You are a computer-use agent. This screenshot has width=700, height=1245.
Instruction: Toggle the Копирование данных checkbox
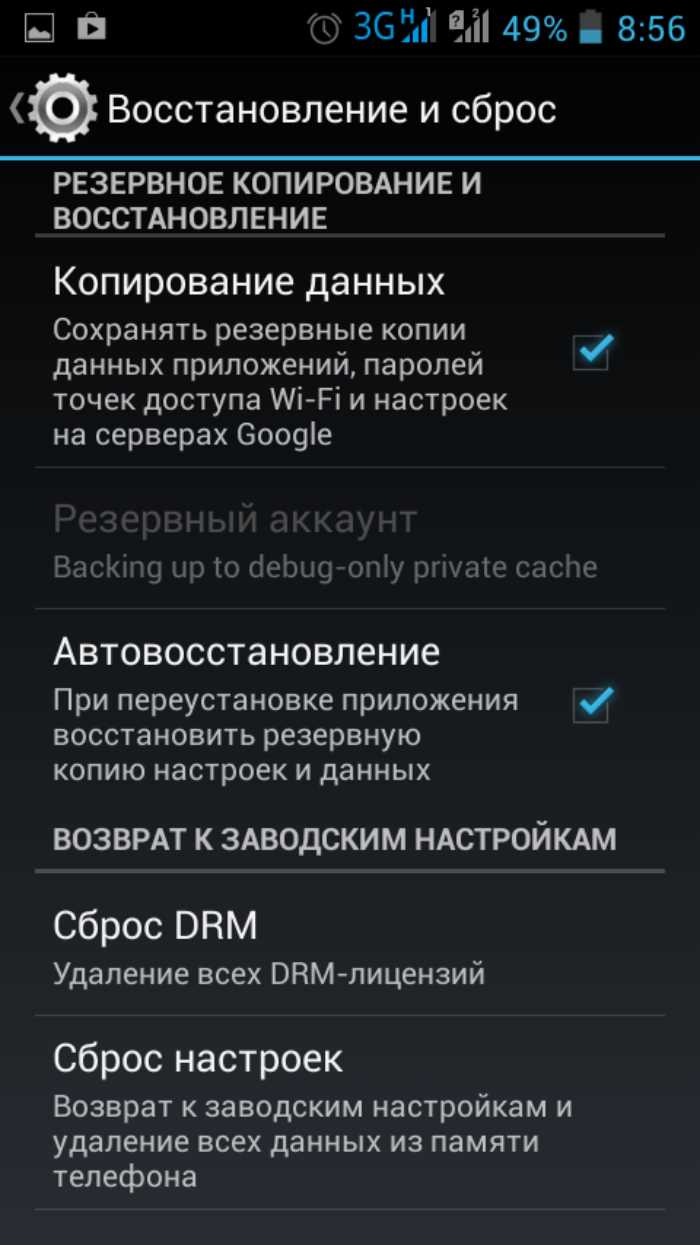591,352
